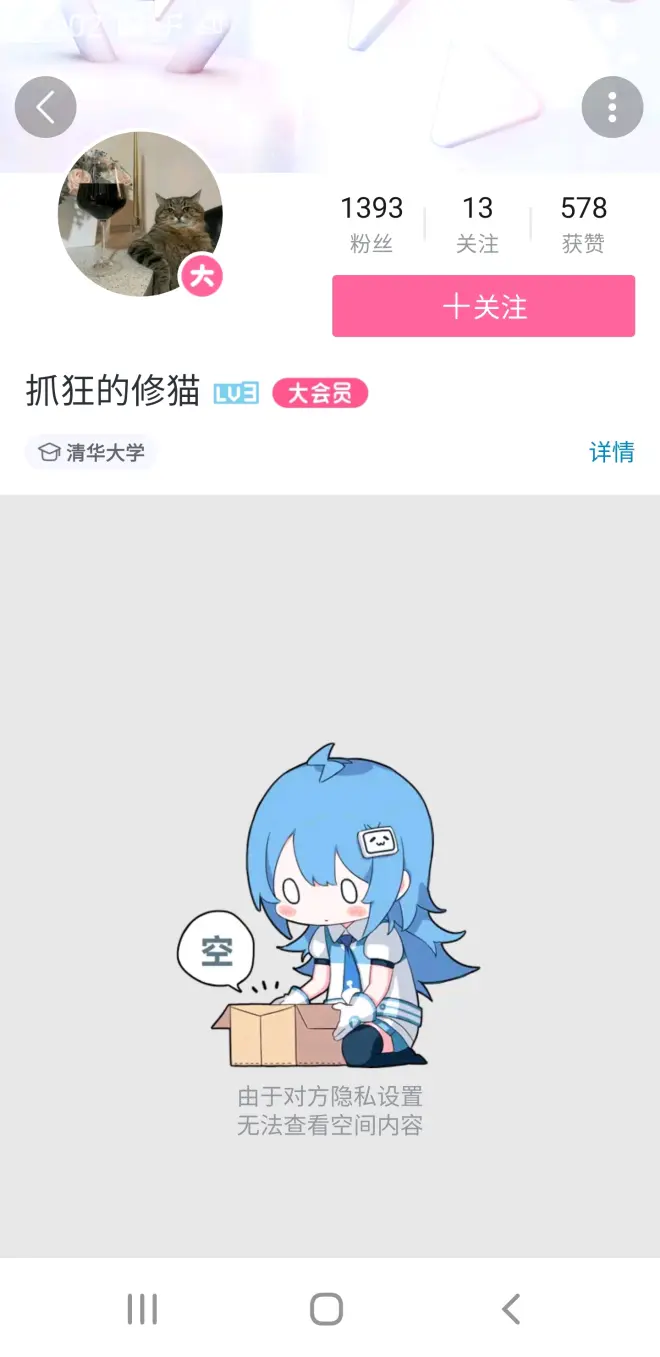Image resolution: width=660 pixels, height=1357 pixels.
Task: Go back using the top-left arrow
Action: point(45,107)
